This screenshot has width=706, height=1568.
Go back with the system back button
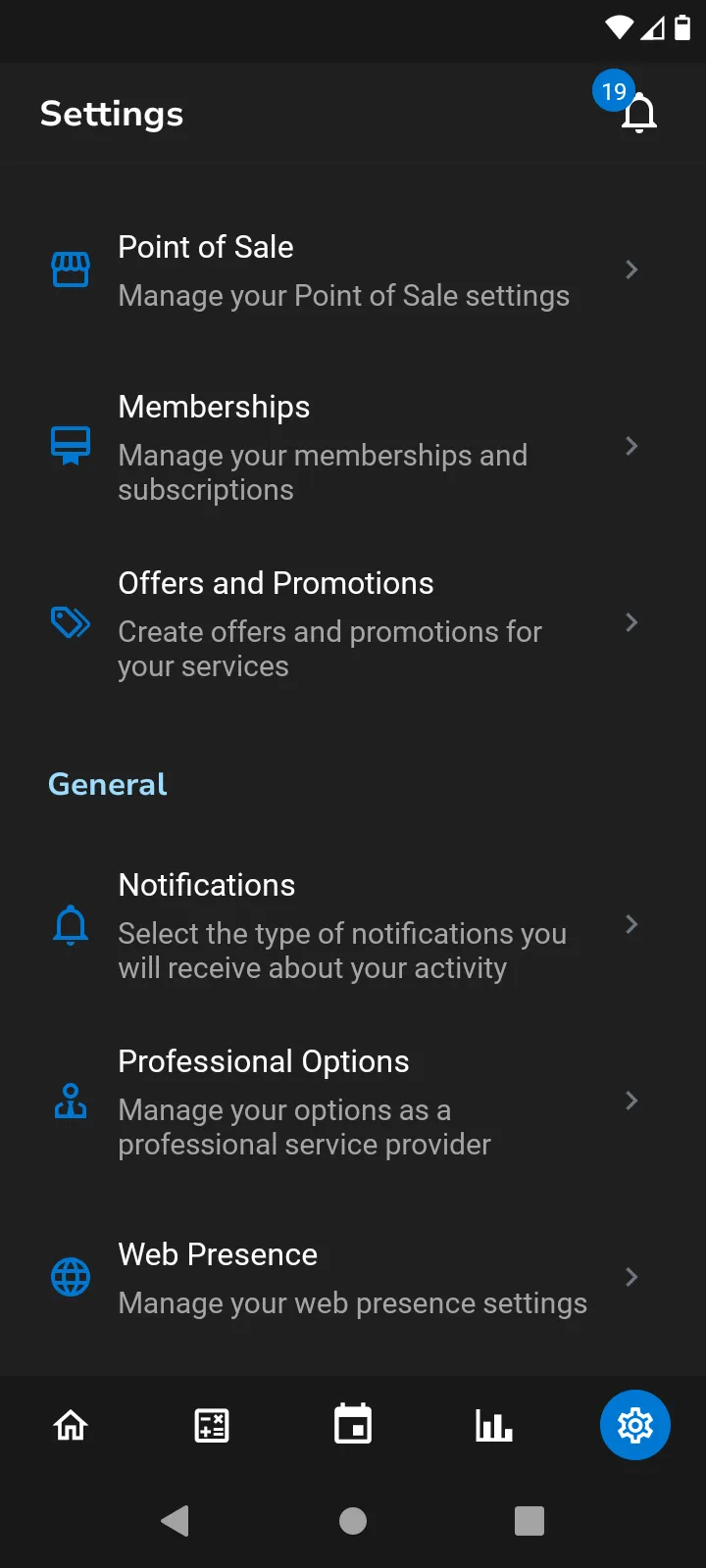[x=176, y=1521]
